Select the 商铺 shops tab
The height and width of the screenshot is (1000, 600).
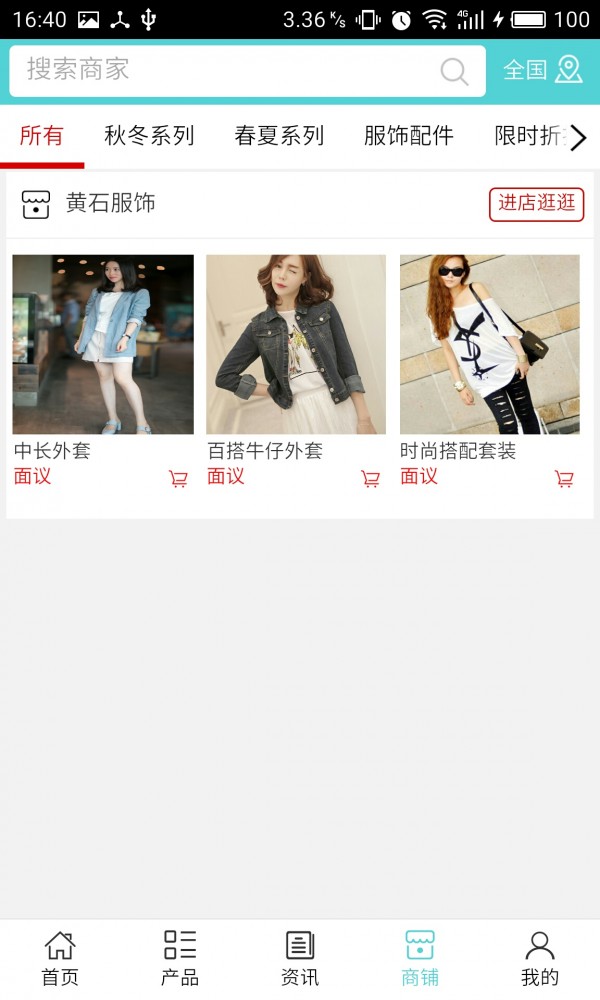(420, 958)
